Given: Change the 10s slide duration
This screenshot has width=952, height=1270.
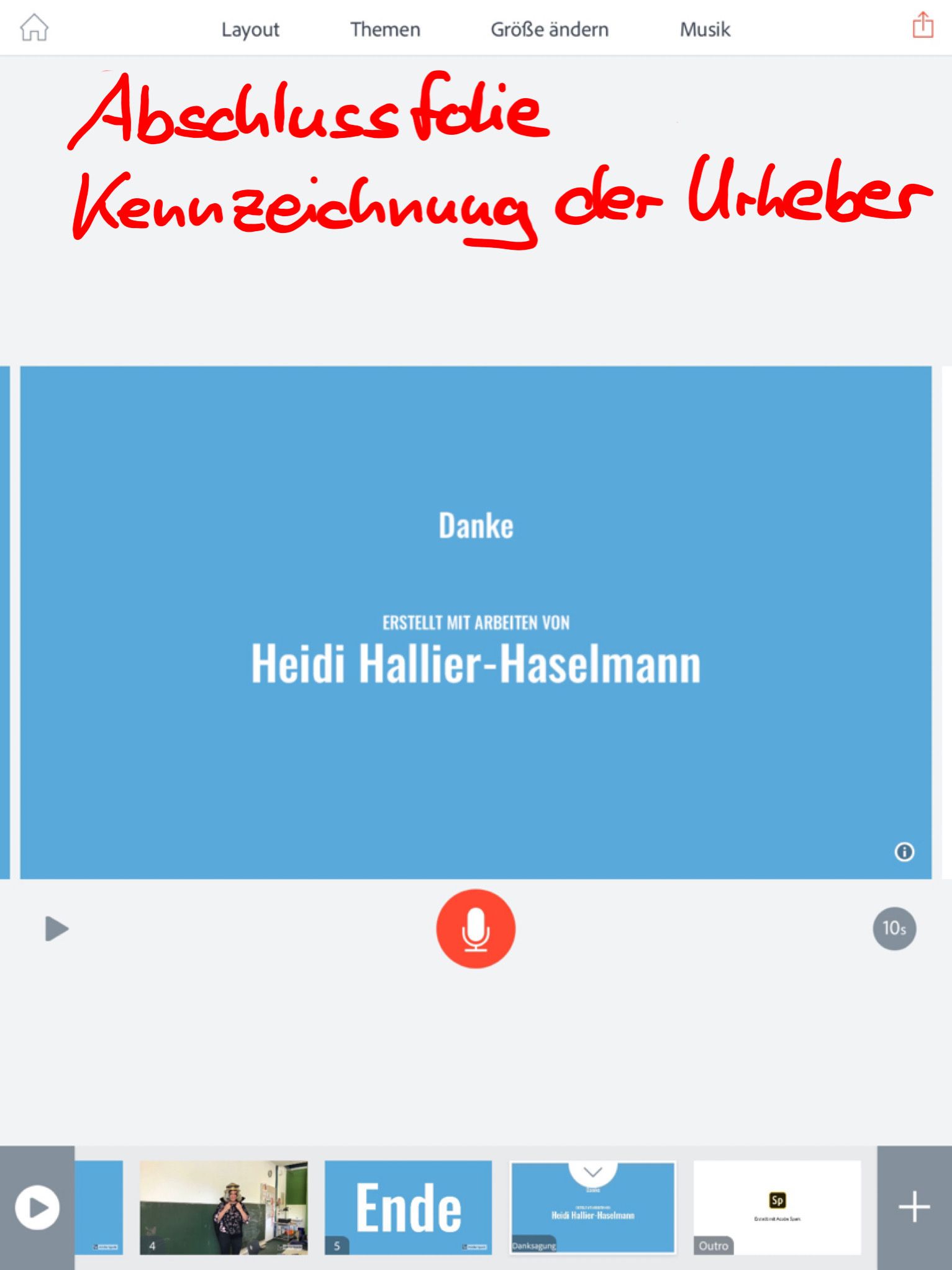Looking at the screenshot, I should pyautogui.click(x=894, y=929).
